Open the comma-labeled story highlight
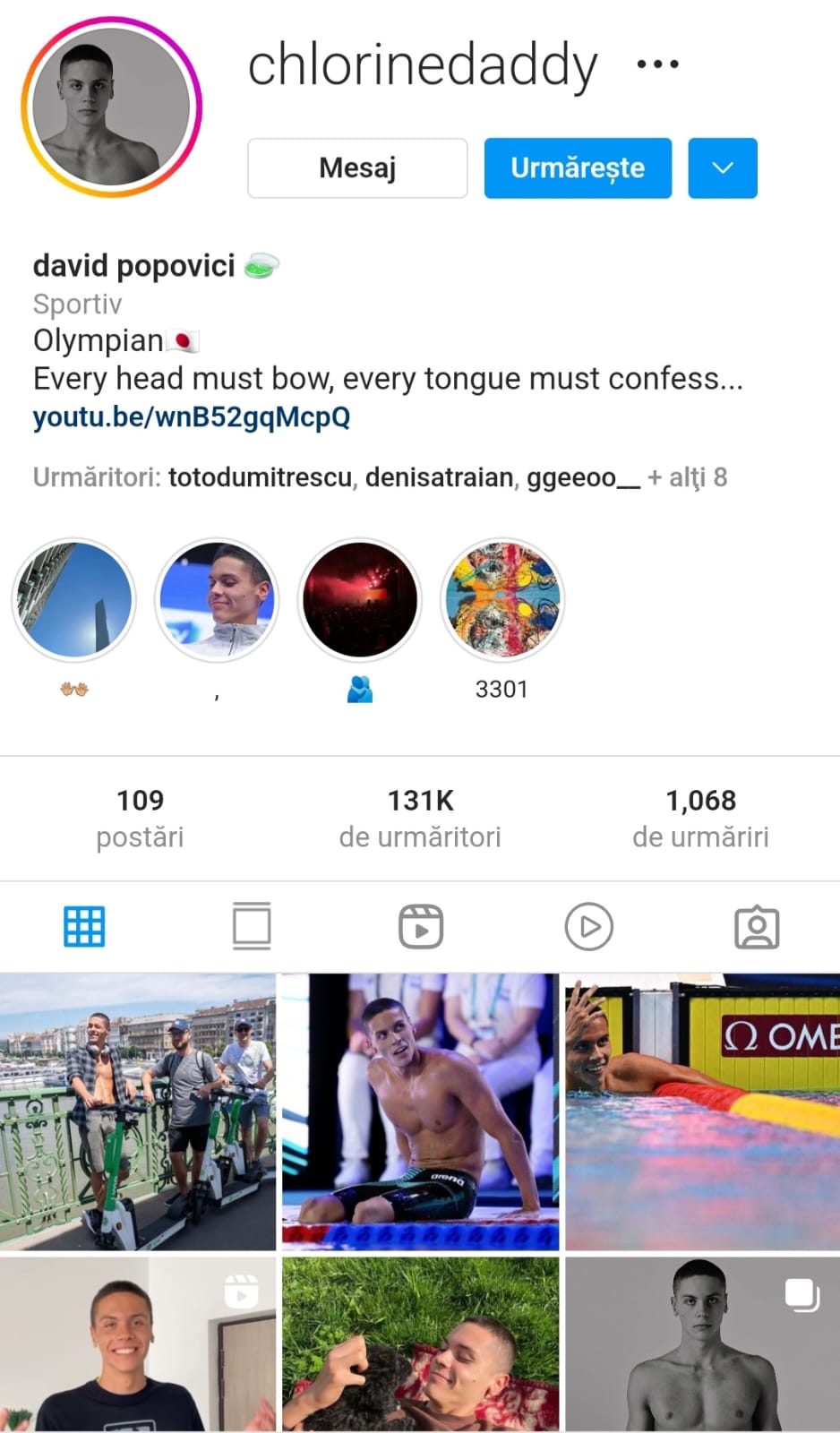Viewport: 840px width, 1433px height. click(x=217, y=599)
